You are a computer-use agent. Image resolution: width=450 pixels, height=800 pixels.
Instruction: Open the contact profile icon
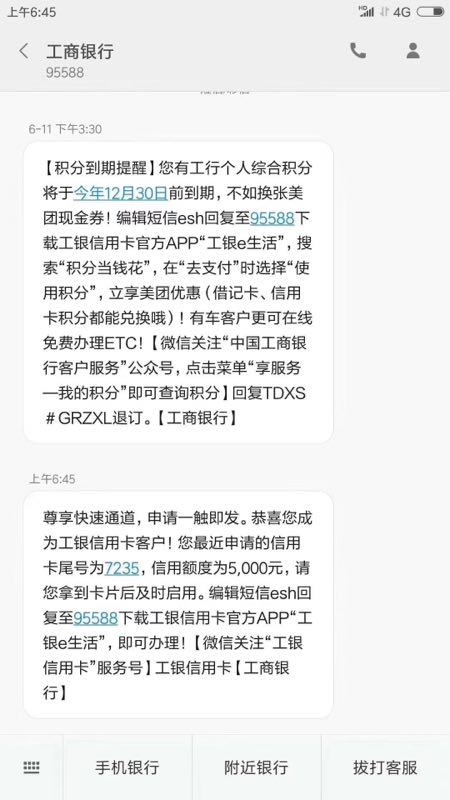413,51
